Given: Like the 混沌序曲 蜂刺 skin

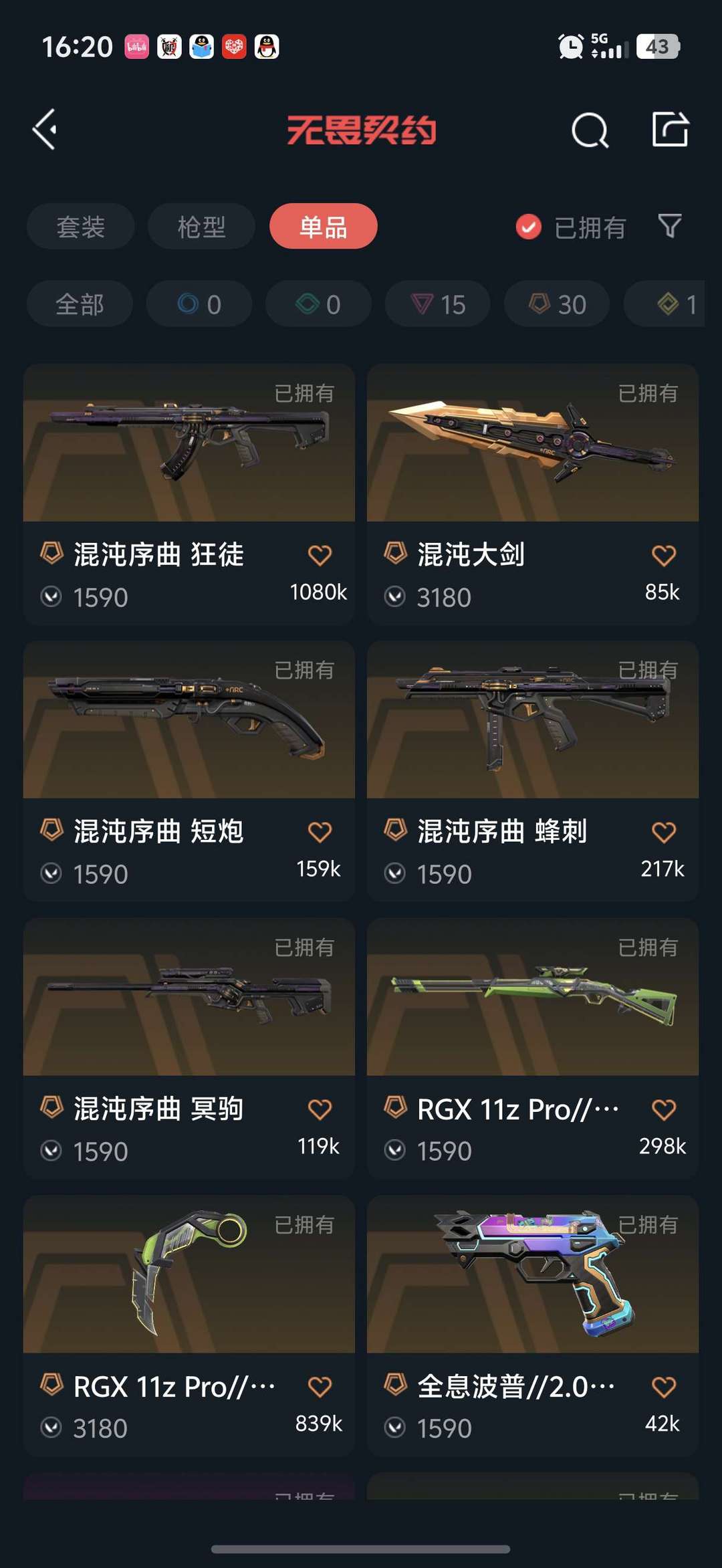Looking at the screenshot, I should click(663, 832).
